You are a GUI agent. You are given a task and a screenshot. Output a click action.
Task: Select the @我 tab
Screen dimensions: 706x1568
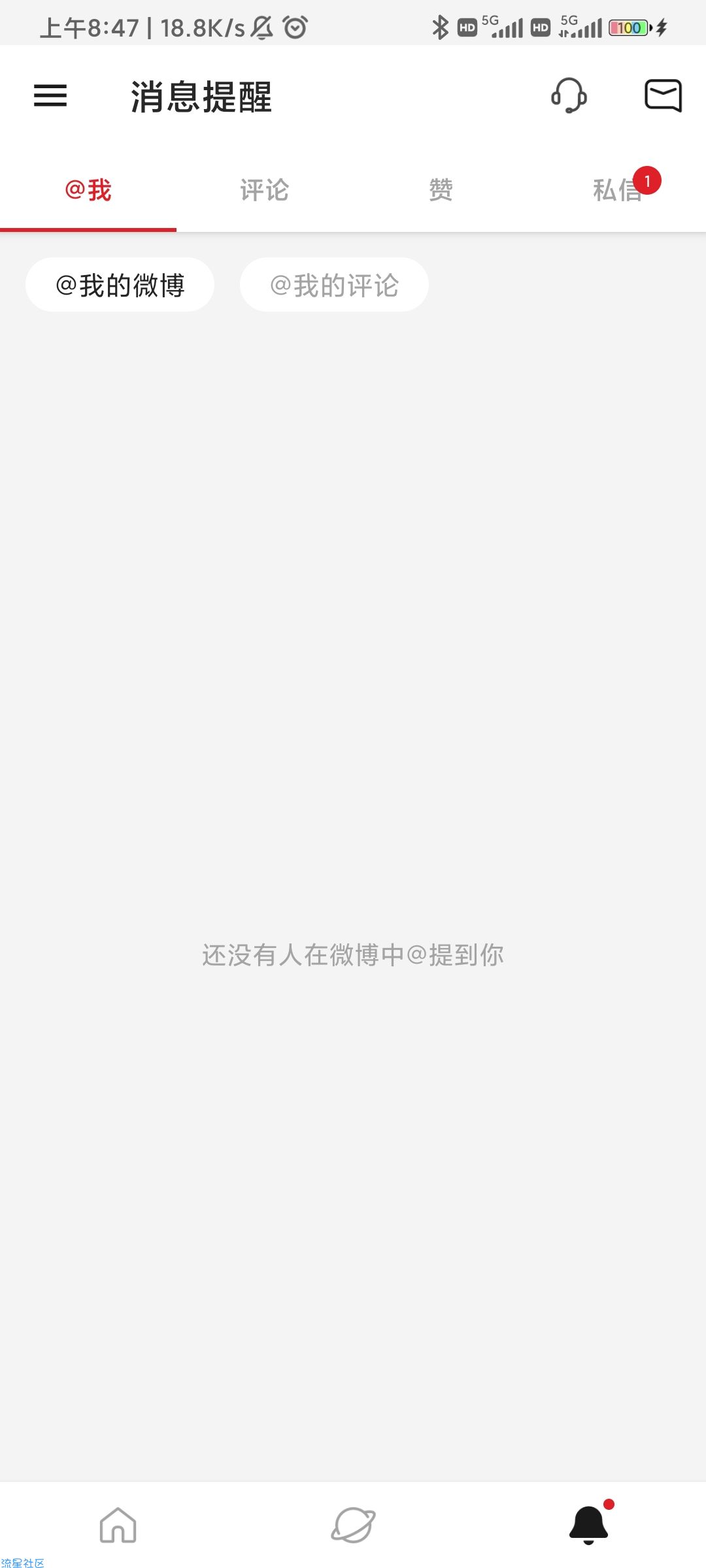pos(88,190)
